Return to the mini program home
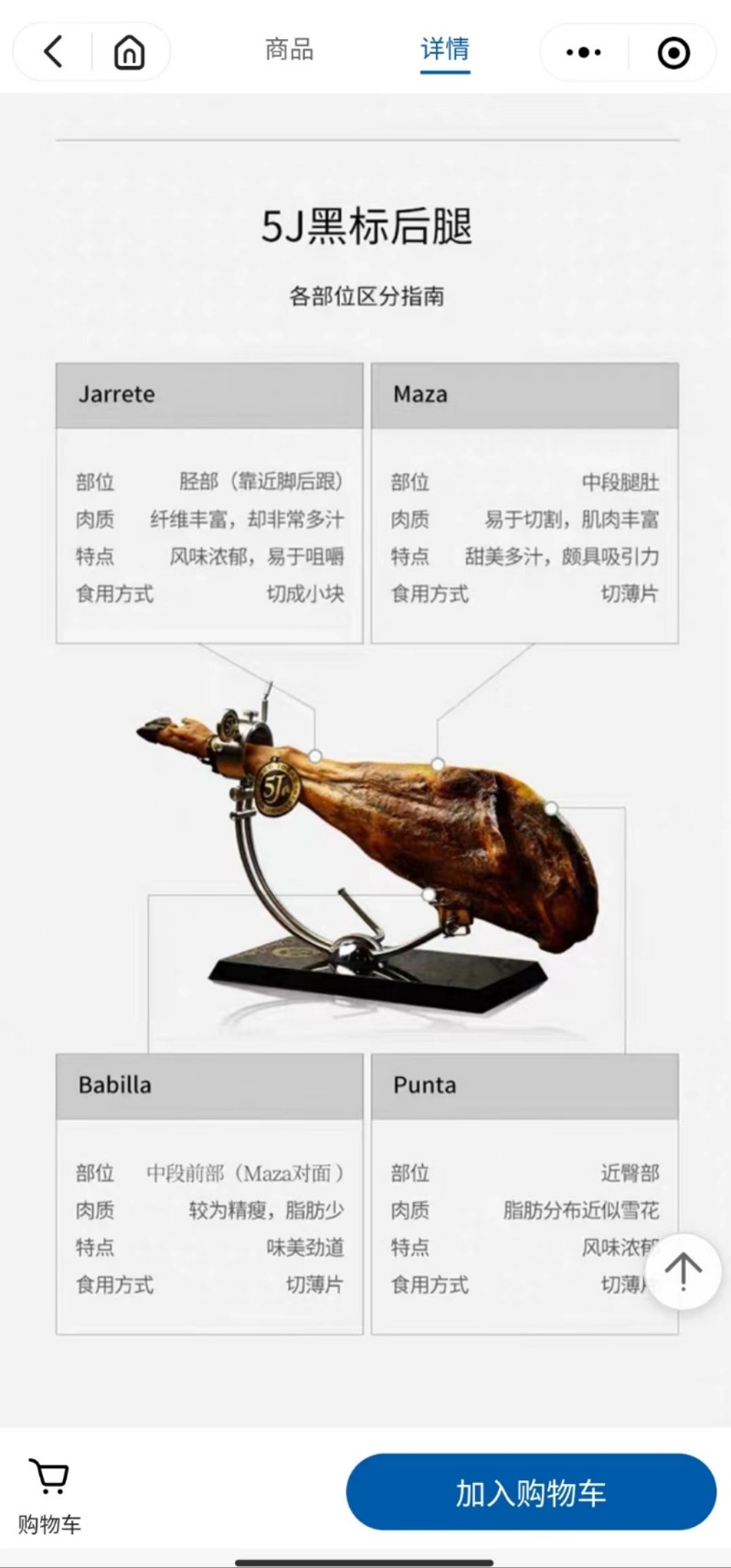 [129, 52]
